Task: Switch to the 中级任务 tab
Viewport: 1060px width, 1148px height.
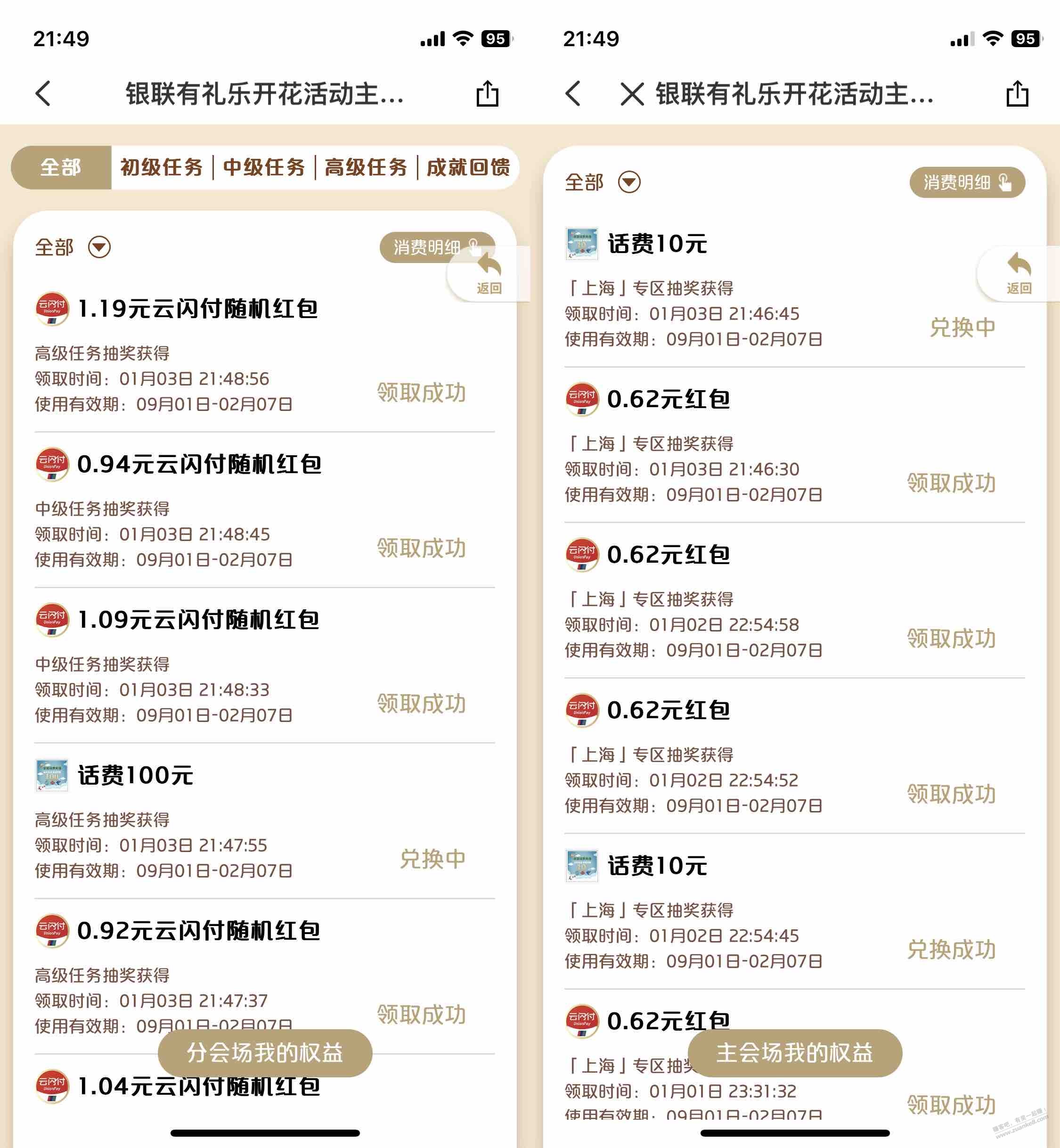Action: 264,167
